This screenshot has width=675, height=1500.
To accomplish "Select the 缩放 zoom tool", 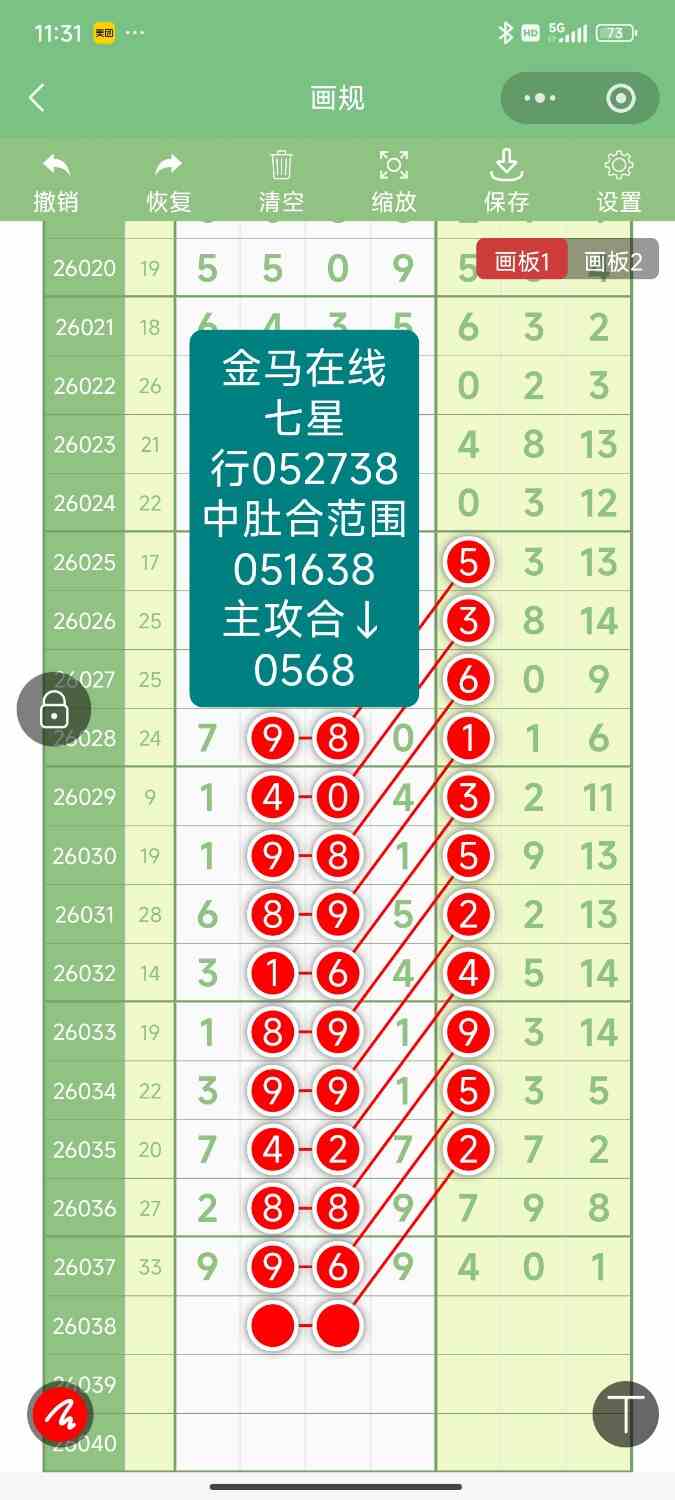I will click(x=394, y=181).
